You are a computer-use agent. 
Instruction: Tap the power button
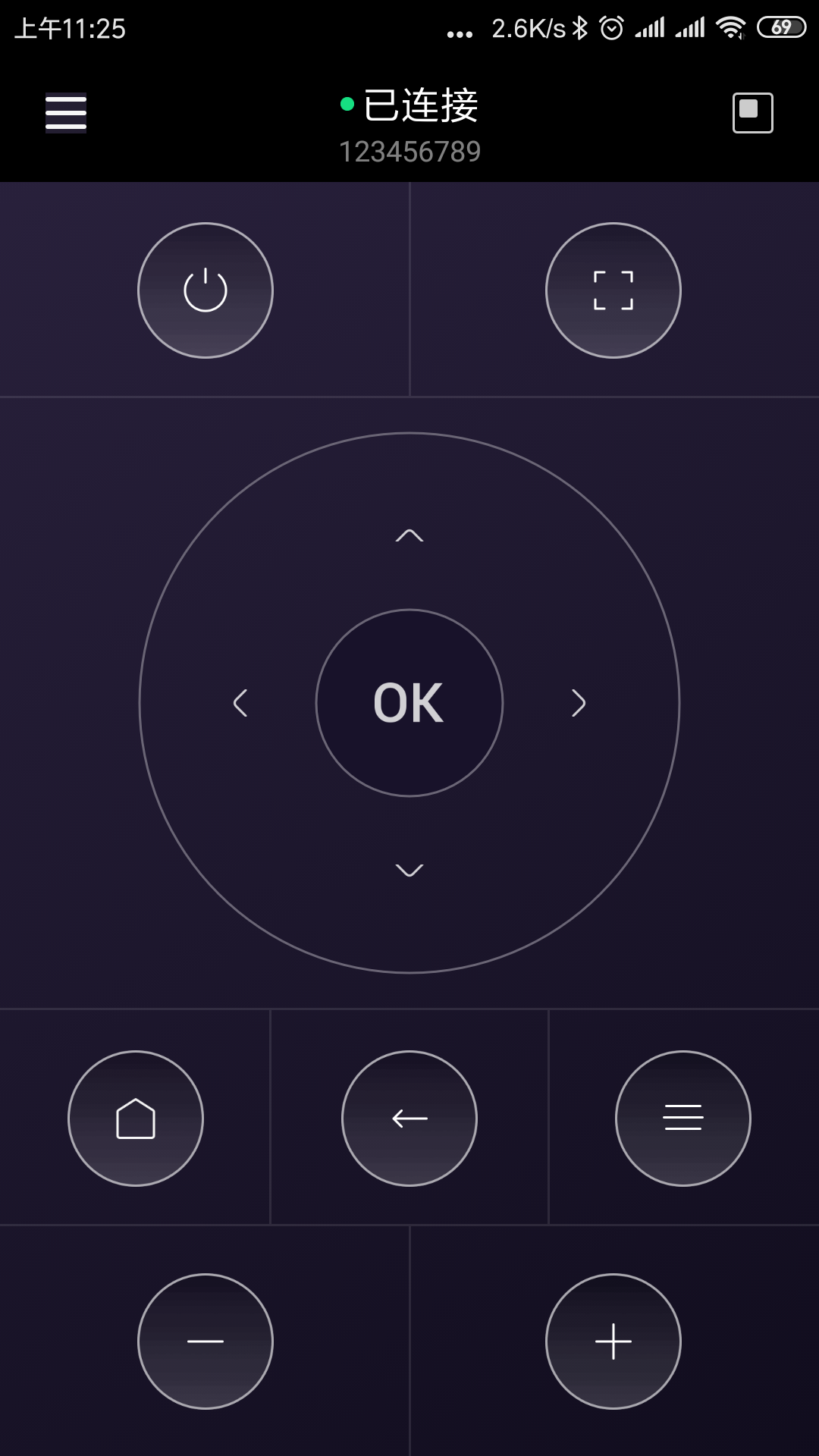click(206, 290)
